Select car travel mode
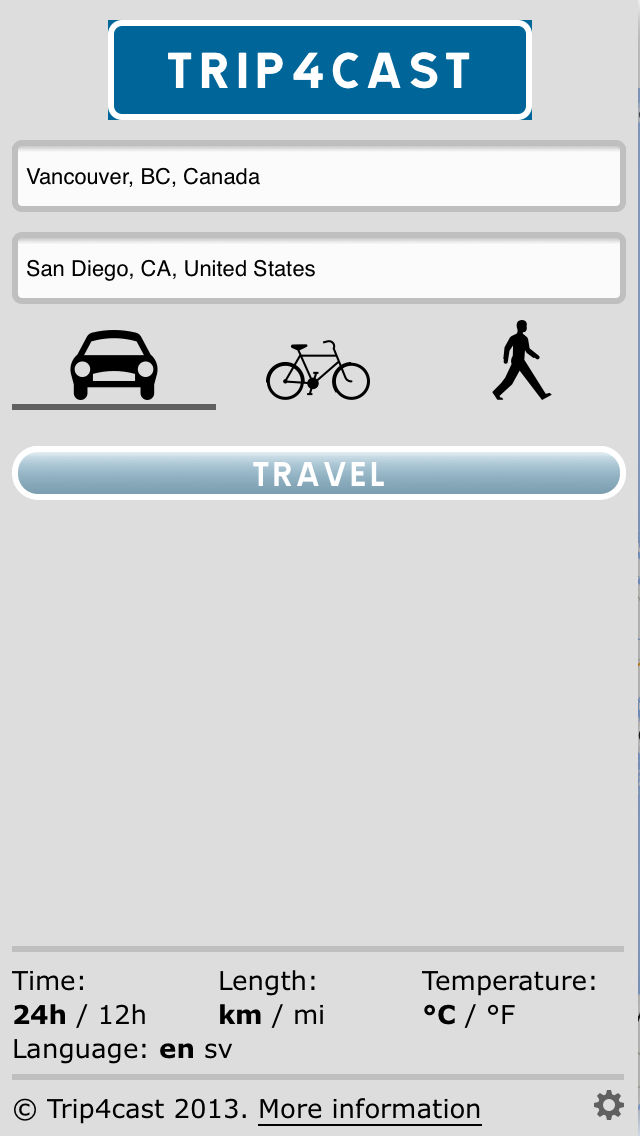 114,365
